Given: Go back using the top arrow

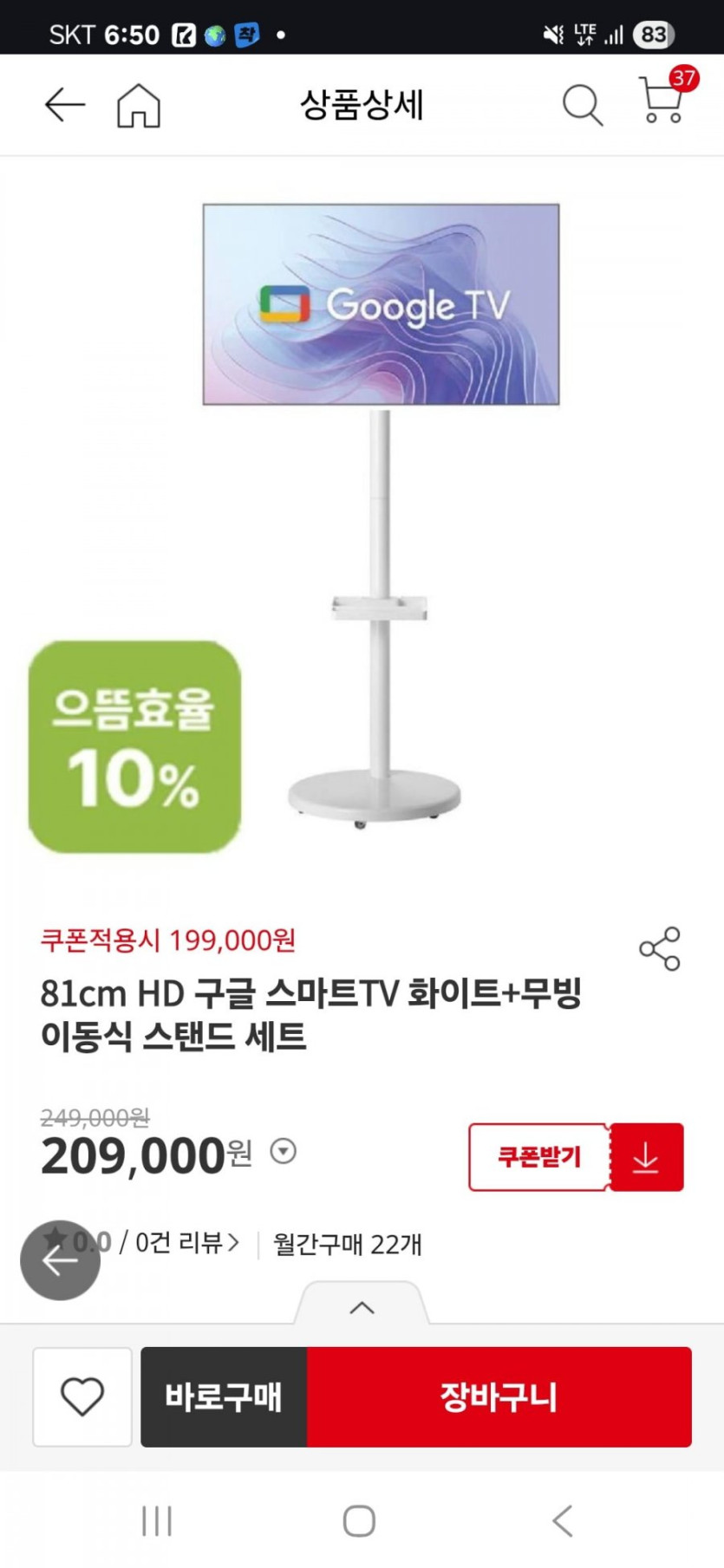Looking at the screenshot, I should tap(64, 106).
